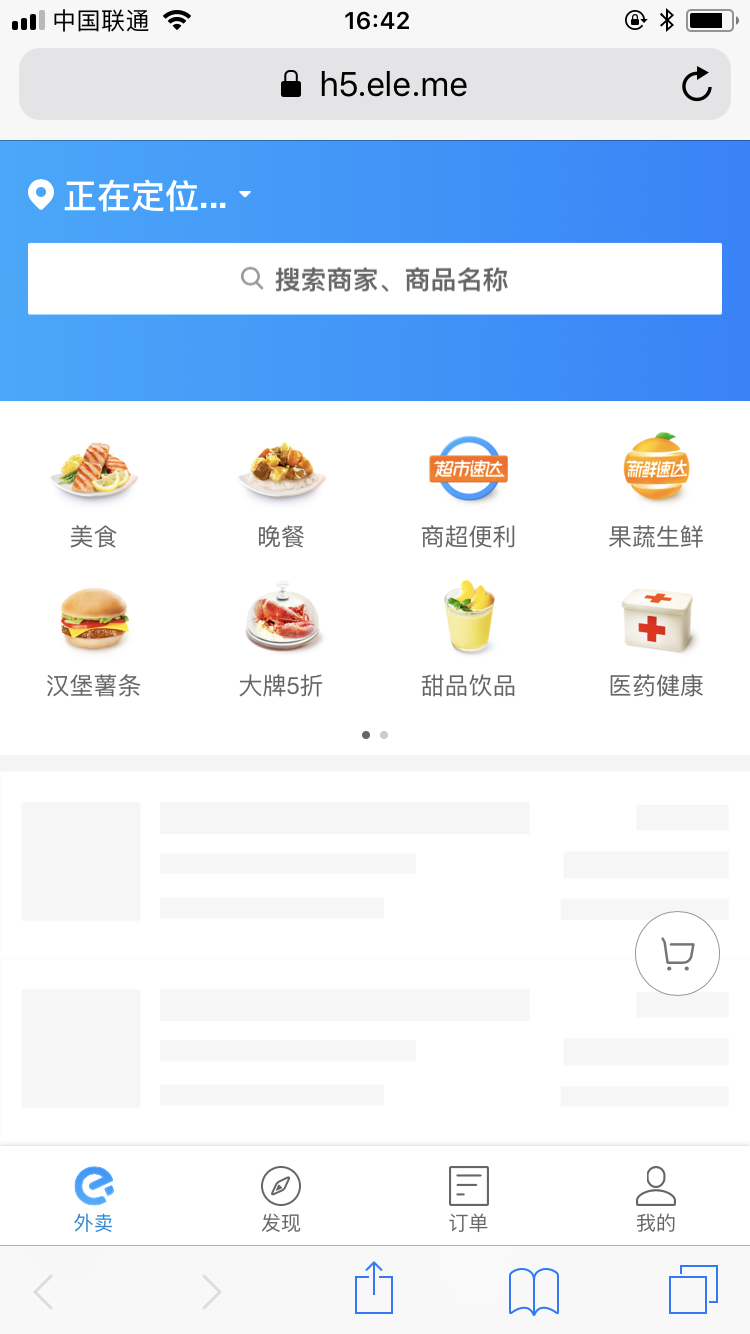
Task: Open the Safari share sheet
Action: (x=373, y=1289)
